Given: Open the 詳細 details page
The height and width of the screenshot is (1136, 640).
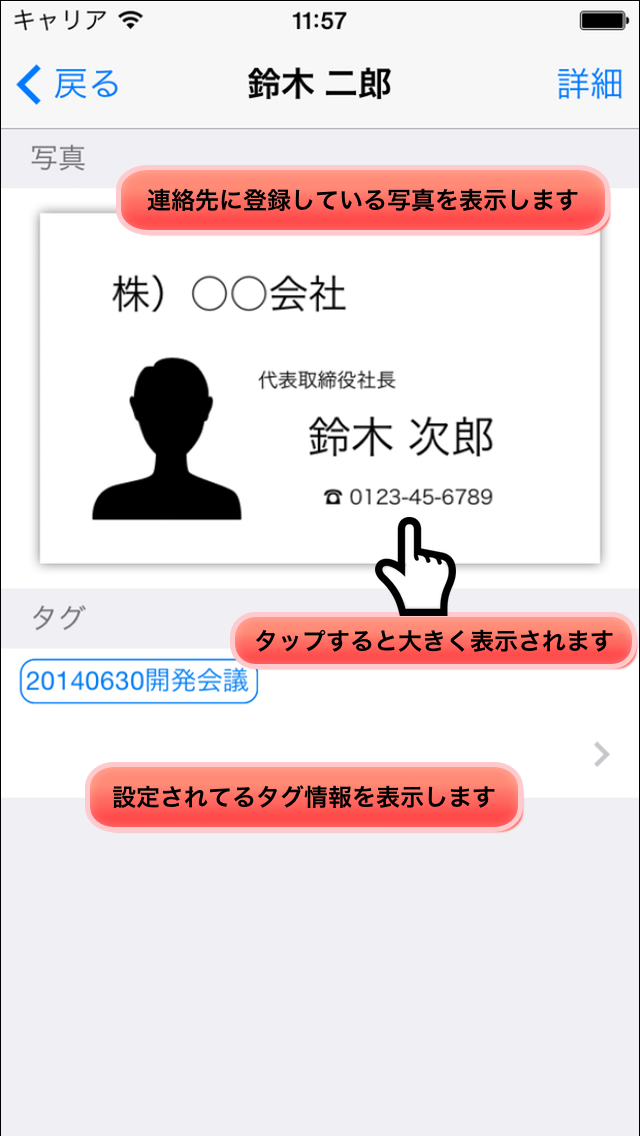Looking at the screenshot, I should tap(589, 85).
